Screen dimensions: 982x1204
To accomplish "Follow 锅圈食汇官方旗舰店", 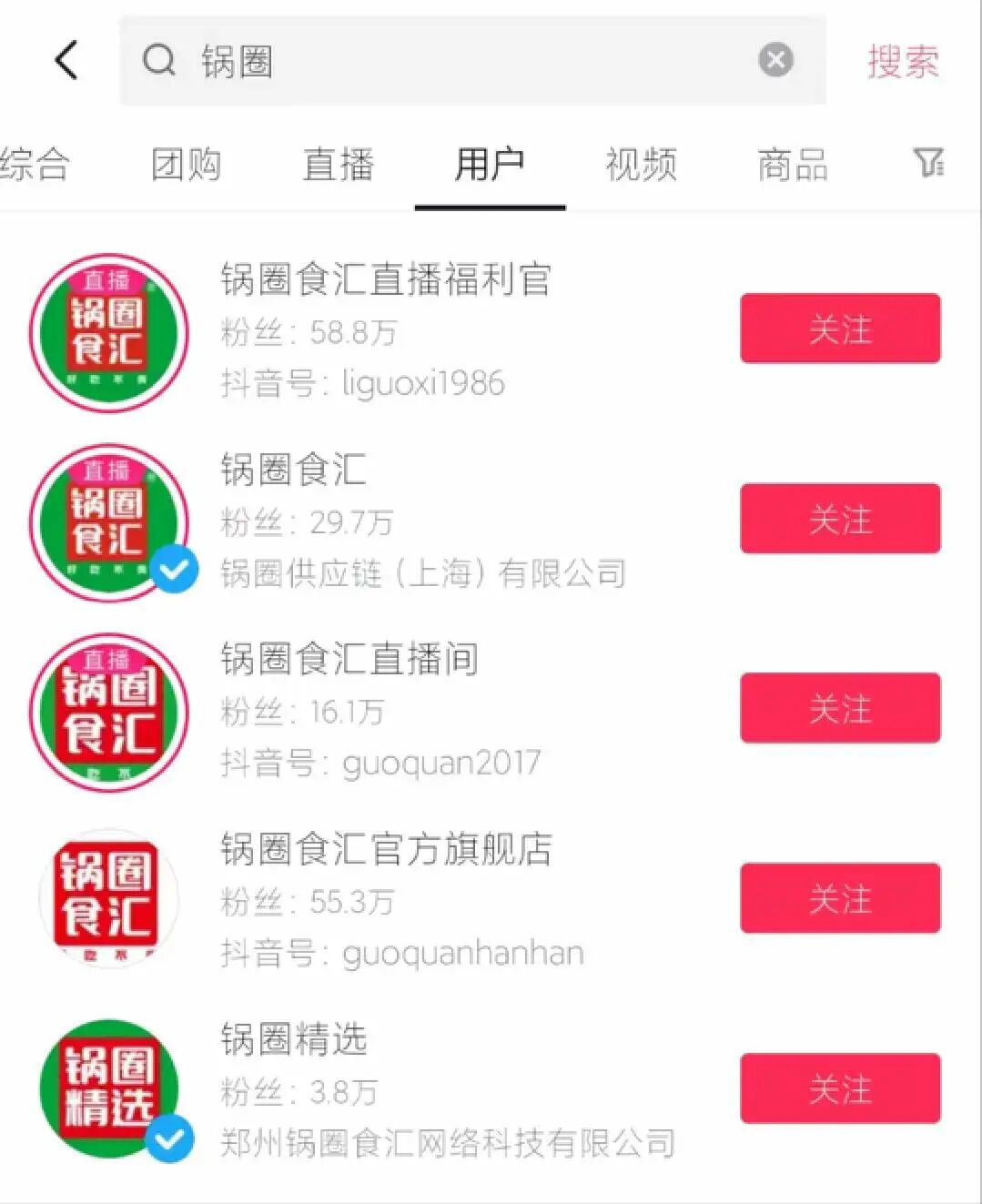I will point(839,898).
